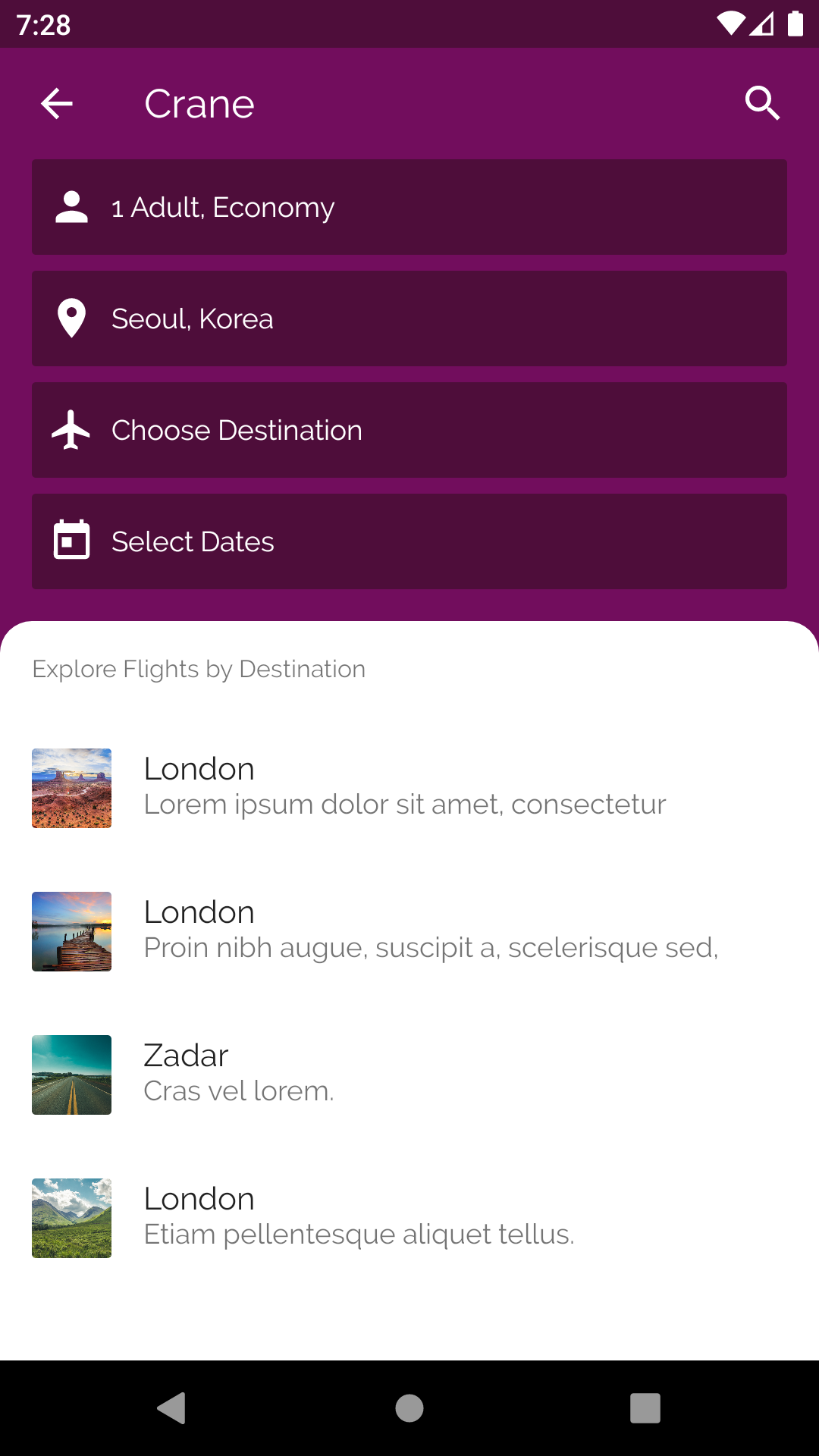The width and height of the screenshot is (819, 1456).
Task: Go back using the app bar arrow
Action: [57, 104]
